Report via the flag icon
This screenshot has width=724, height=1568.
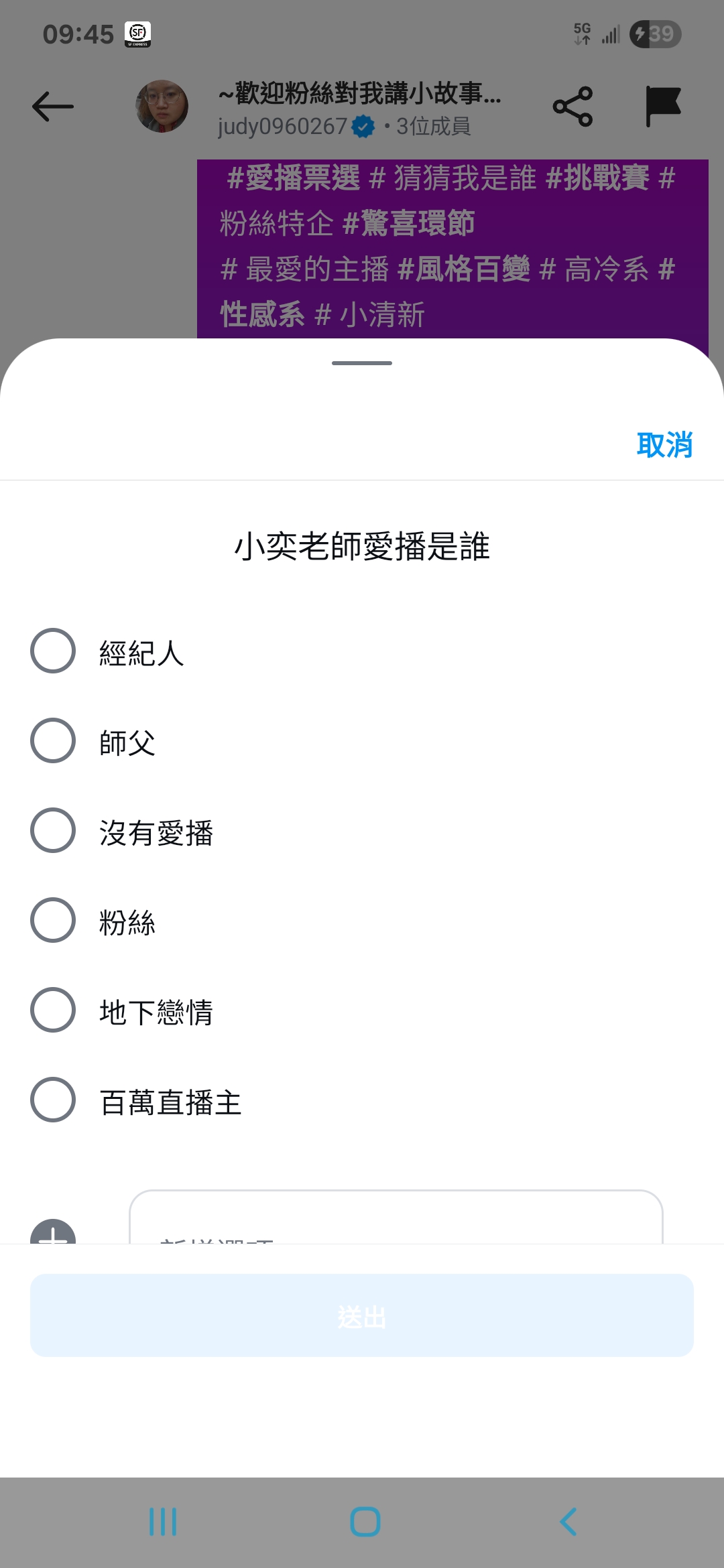(663, 106)
